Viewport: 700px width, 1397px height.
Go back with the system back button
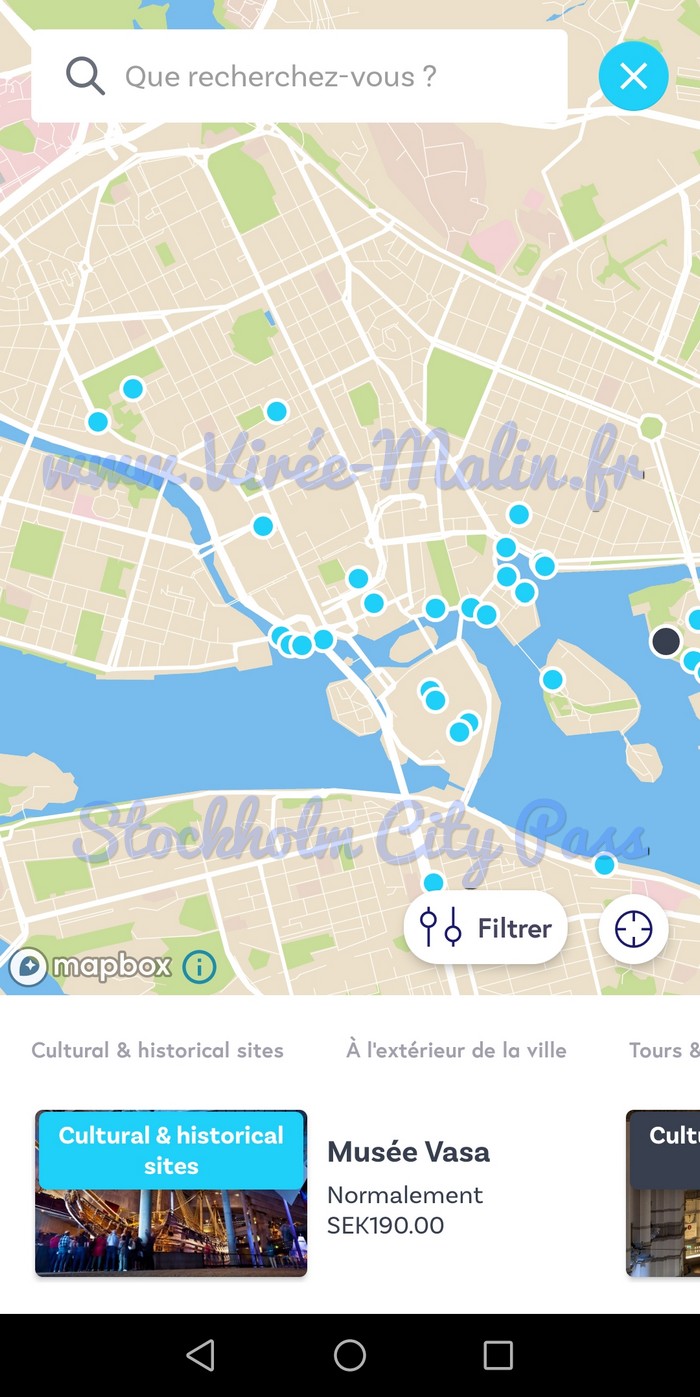(201, 1355)
